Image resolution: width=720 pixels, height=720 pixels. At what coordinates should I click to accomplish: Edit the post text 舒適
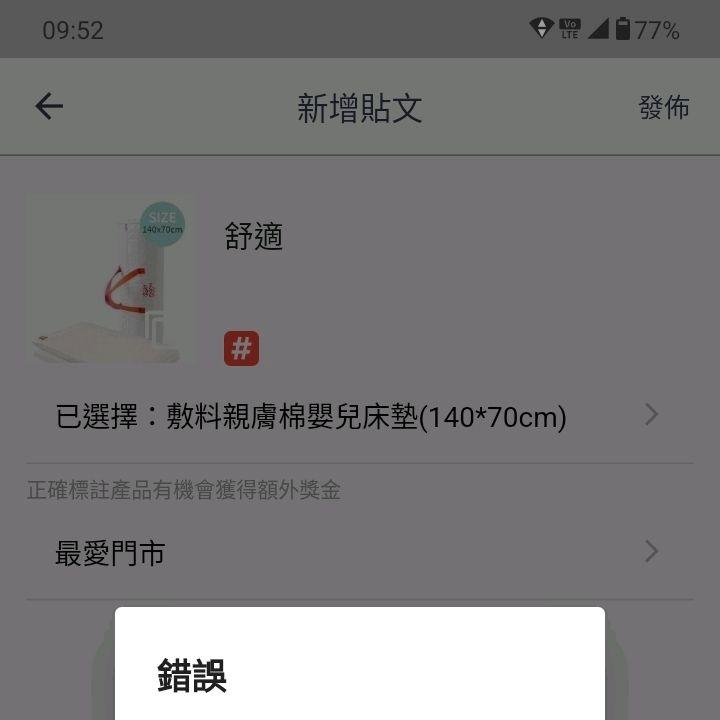[254, 237]
